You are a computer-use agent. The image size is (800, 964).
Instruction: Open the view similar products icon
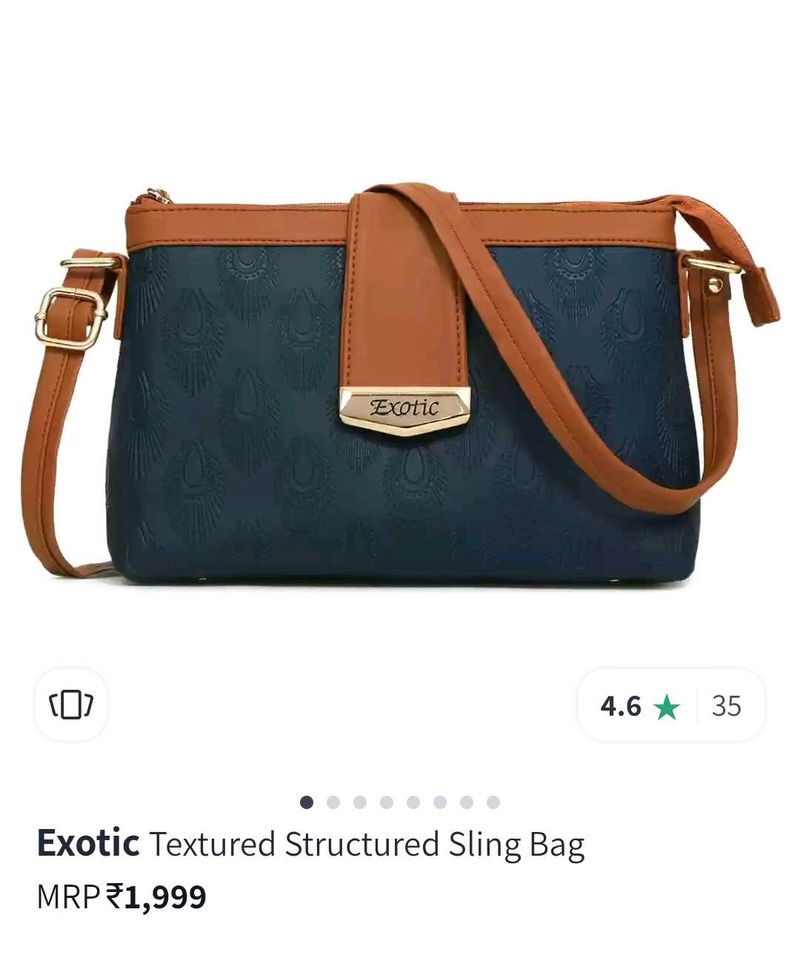[x=71, y=705]
